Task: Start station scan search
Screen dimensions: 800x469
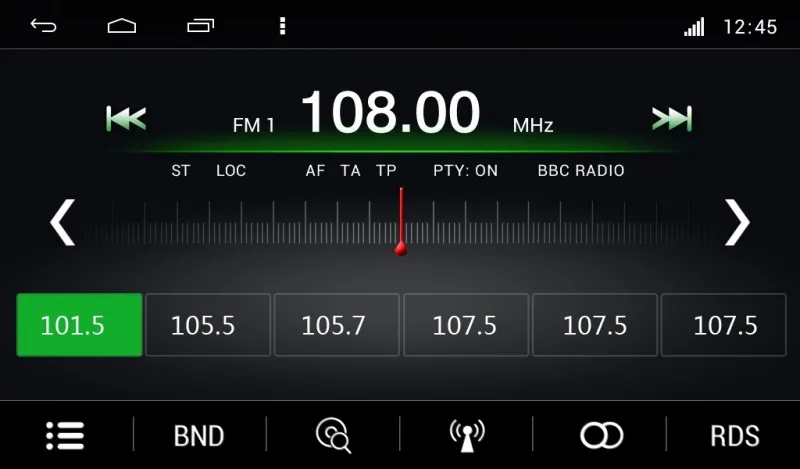Action: pos(332,435)
